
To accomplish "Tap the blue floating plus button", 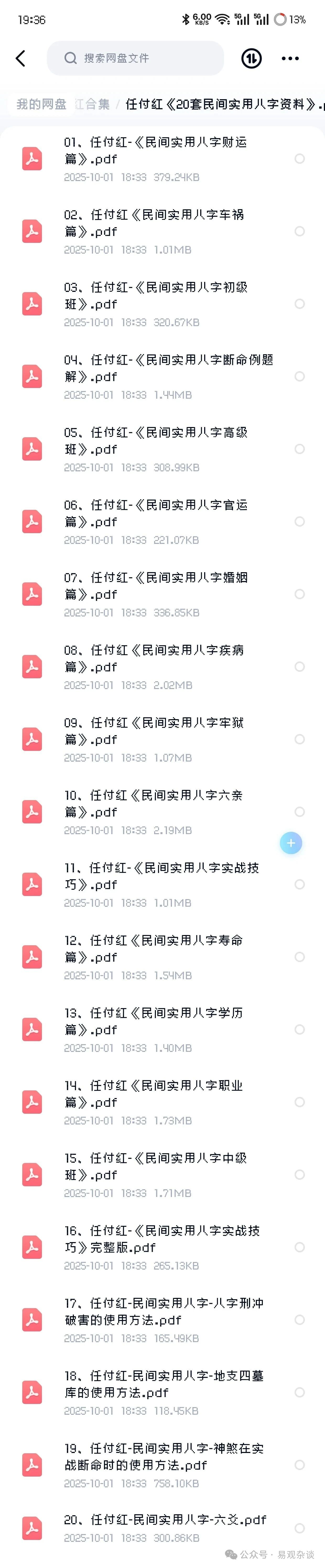I will (x=291, y=843).
